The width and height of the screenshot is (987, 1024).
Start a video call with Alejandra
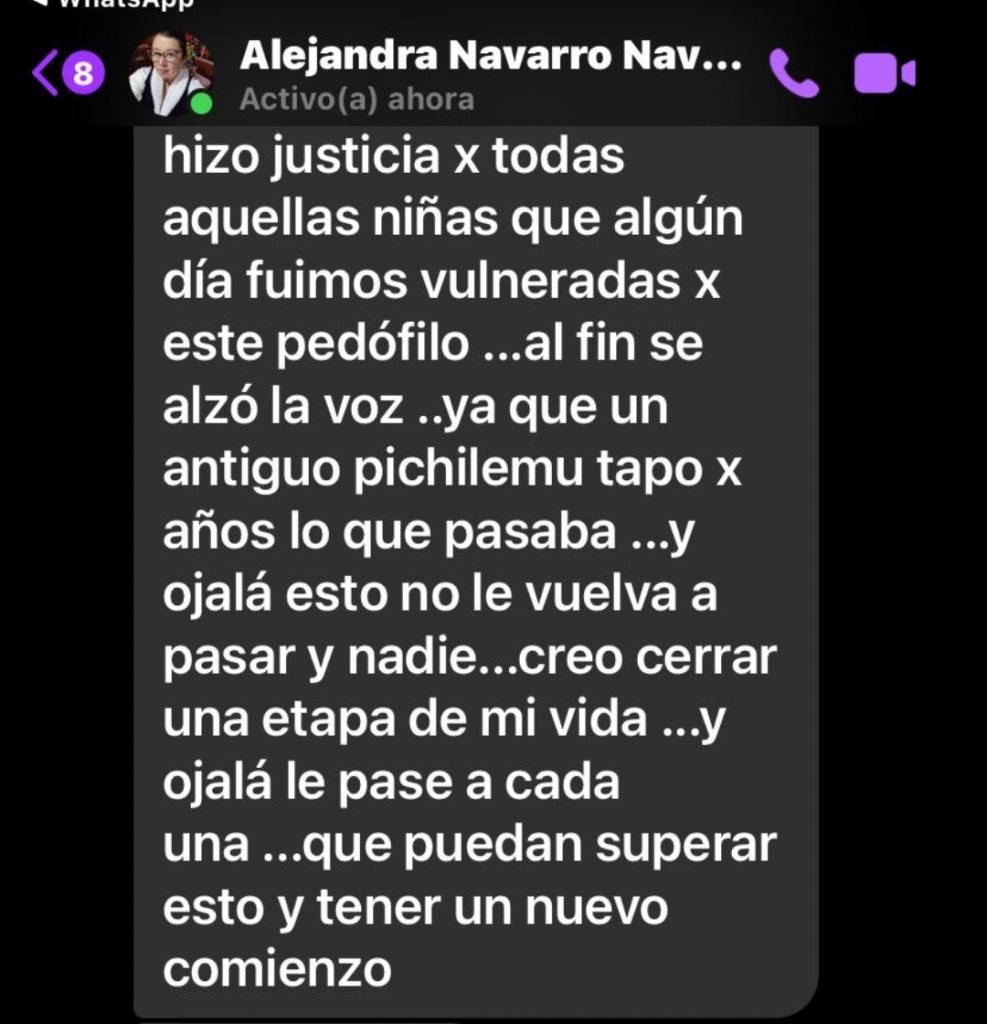tap(884, 74)
